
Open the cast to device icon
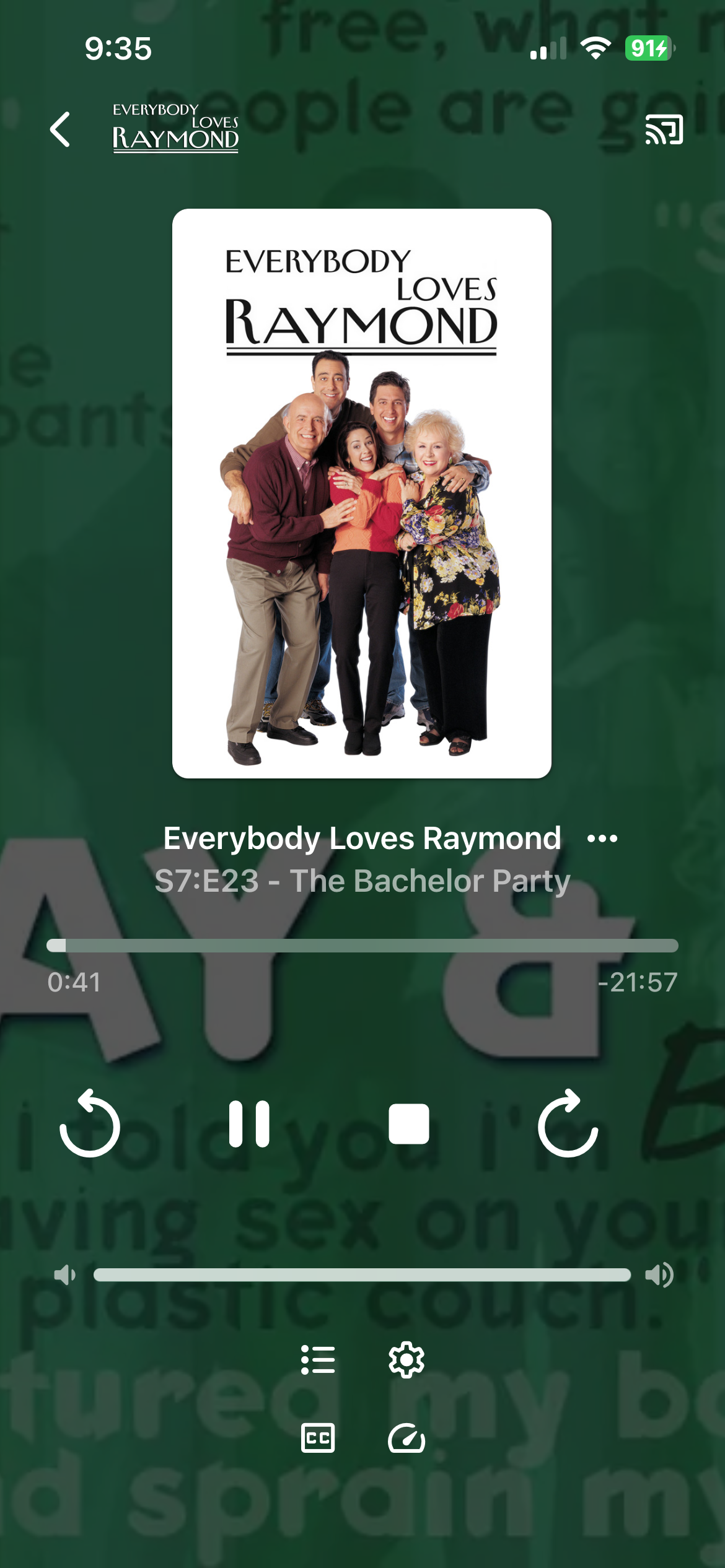664,129
